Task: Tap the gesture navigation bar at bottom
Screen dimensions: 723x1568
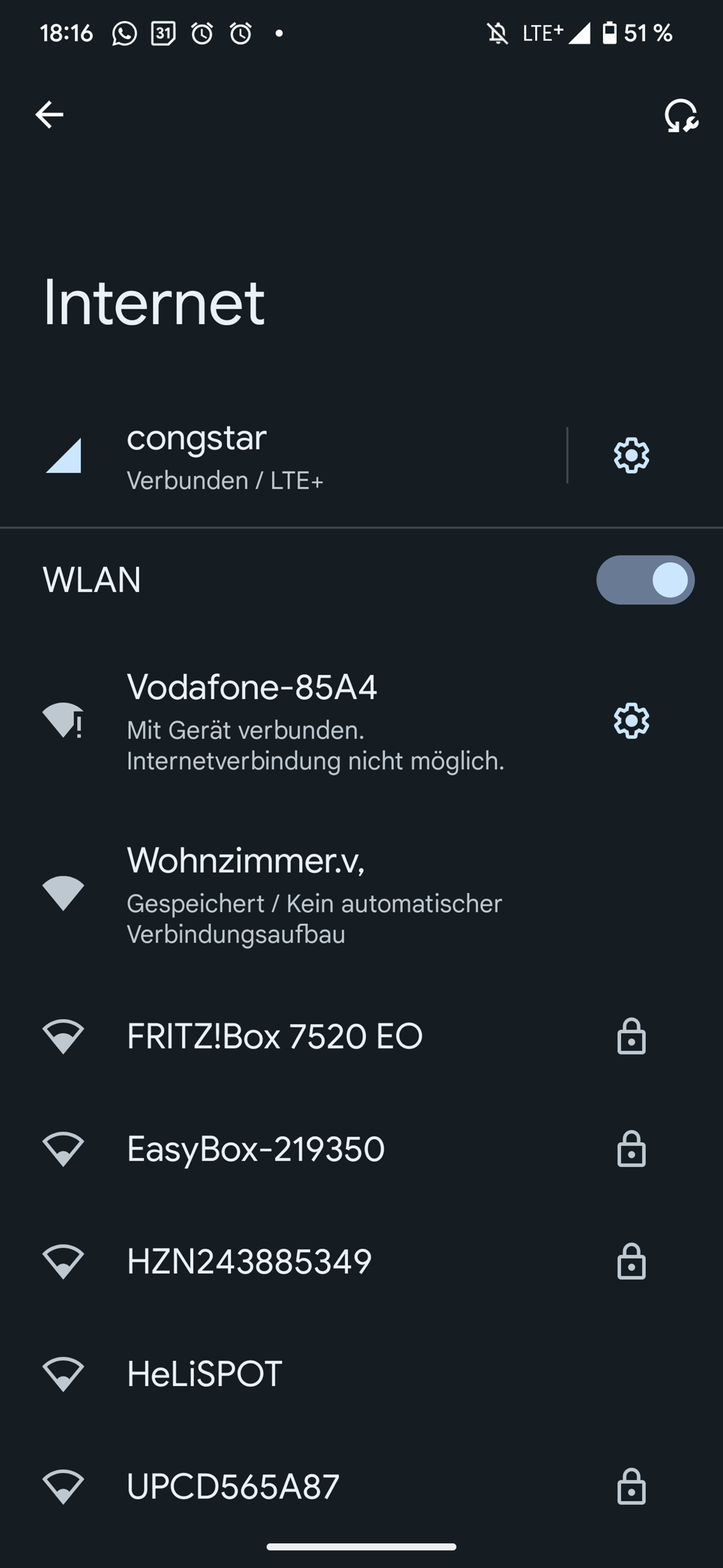Action: (x=361, y=1546)
